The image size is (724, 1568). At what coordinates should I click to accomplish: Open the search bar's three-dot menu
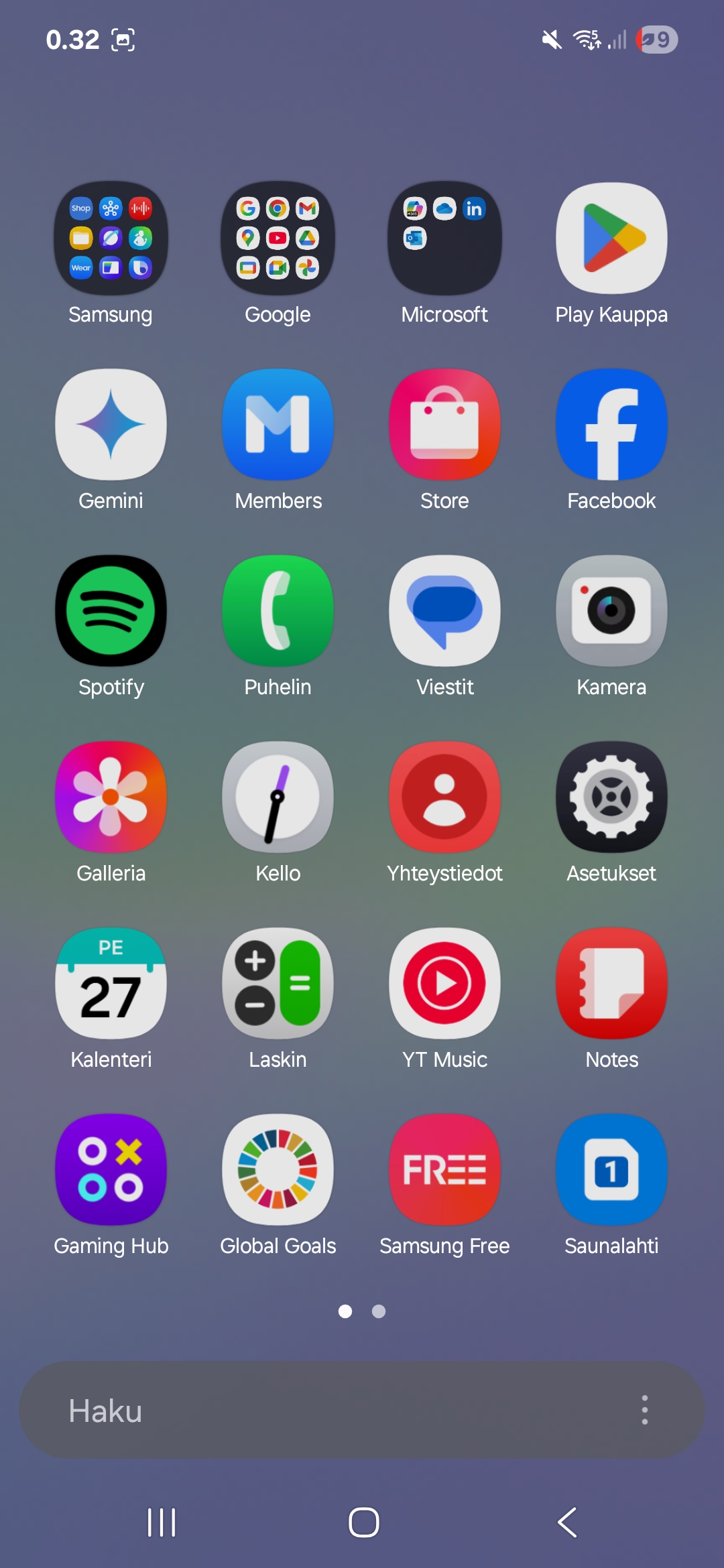tap(645, 1410)
